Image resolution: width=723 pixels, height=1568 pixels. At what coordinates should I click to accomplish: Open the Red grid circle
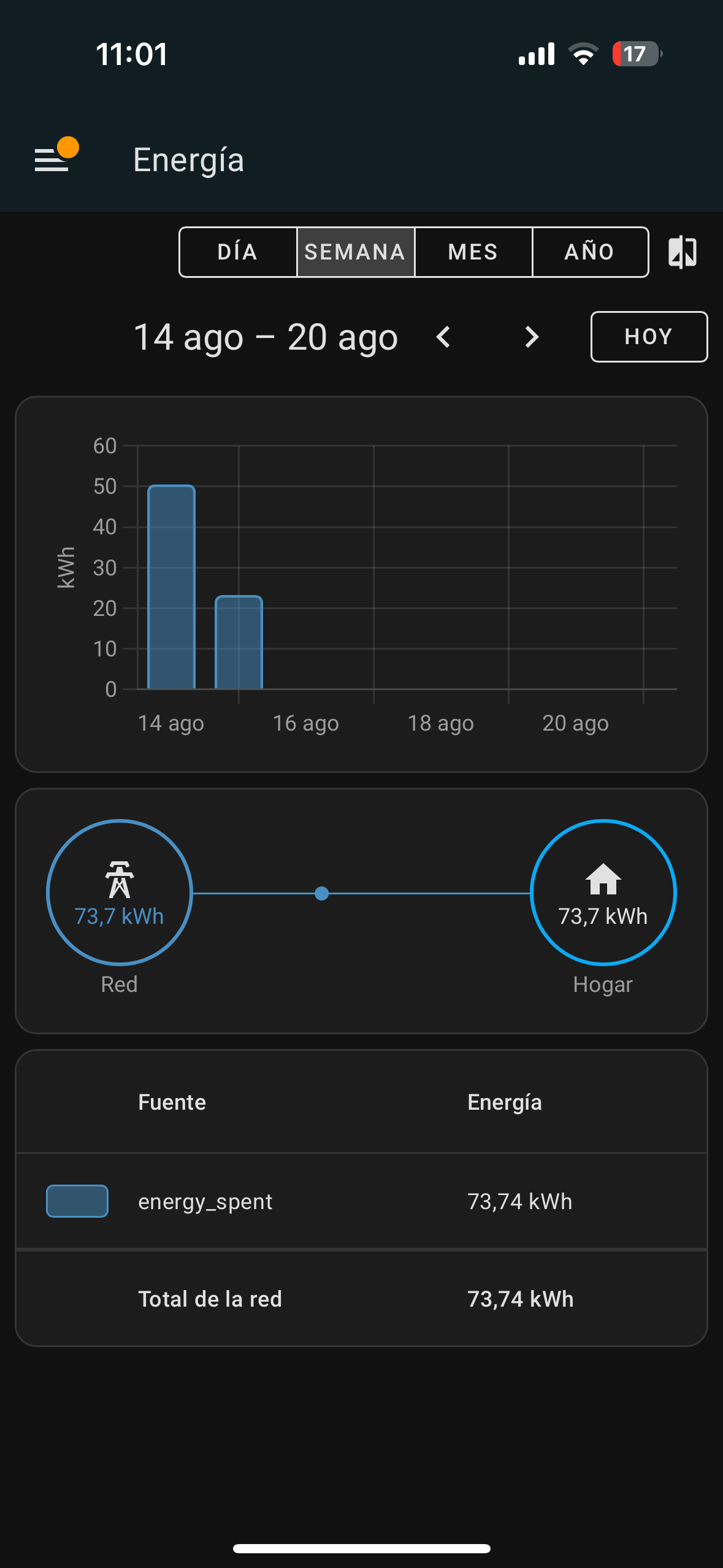[120, 892]
